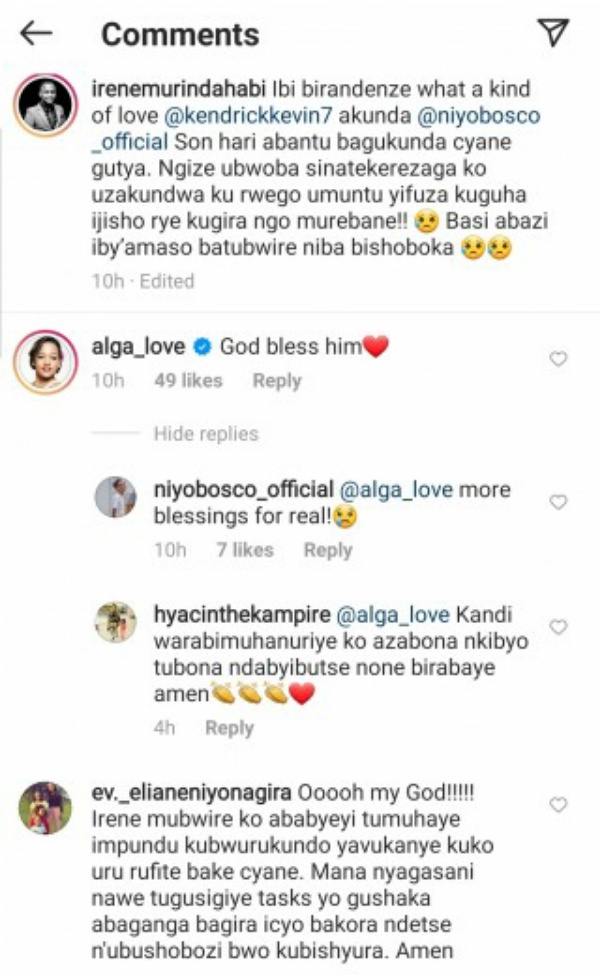Like alga_love's comment

559,359
